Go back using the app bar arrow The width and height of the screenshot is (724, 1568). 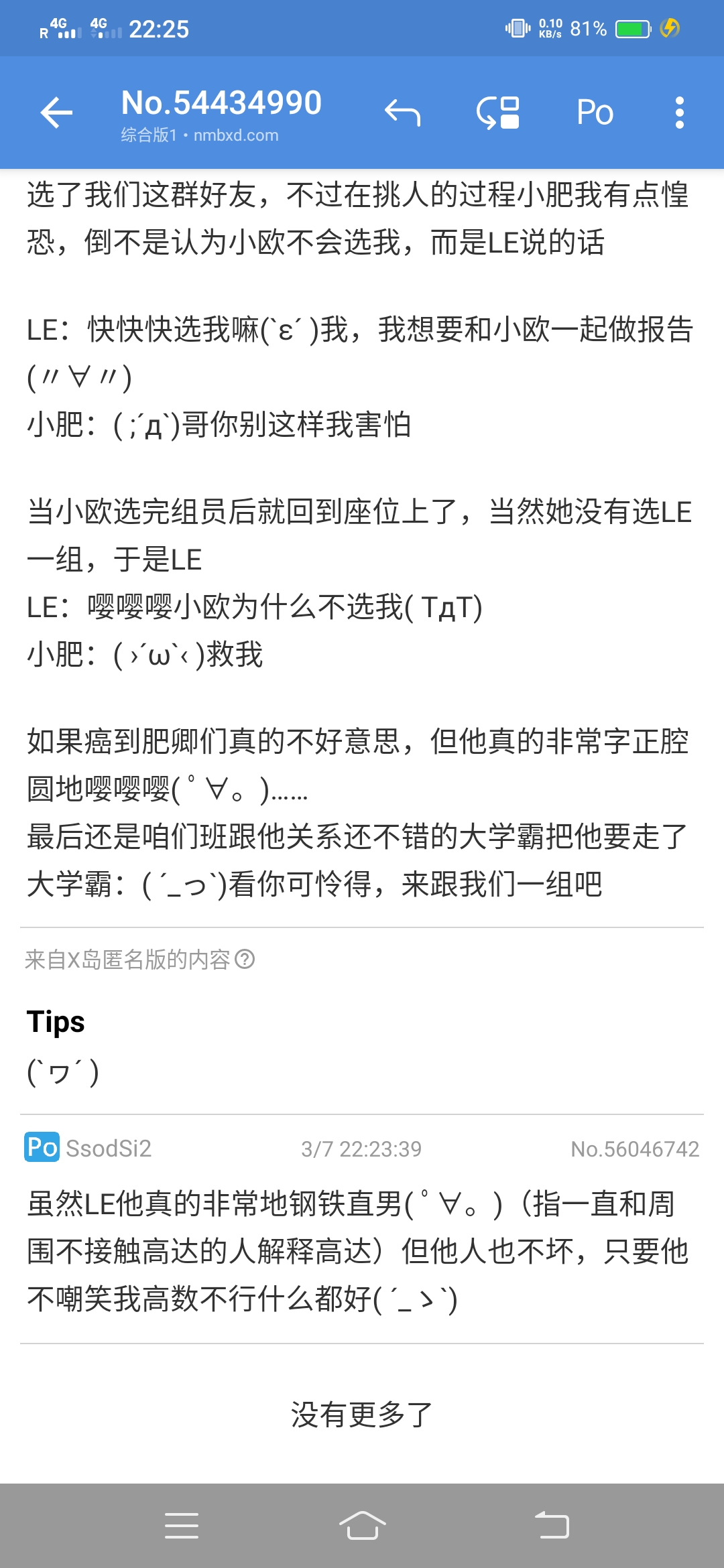[x=57, y=112]
